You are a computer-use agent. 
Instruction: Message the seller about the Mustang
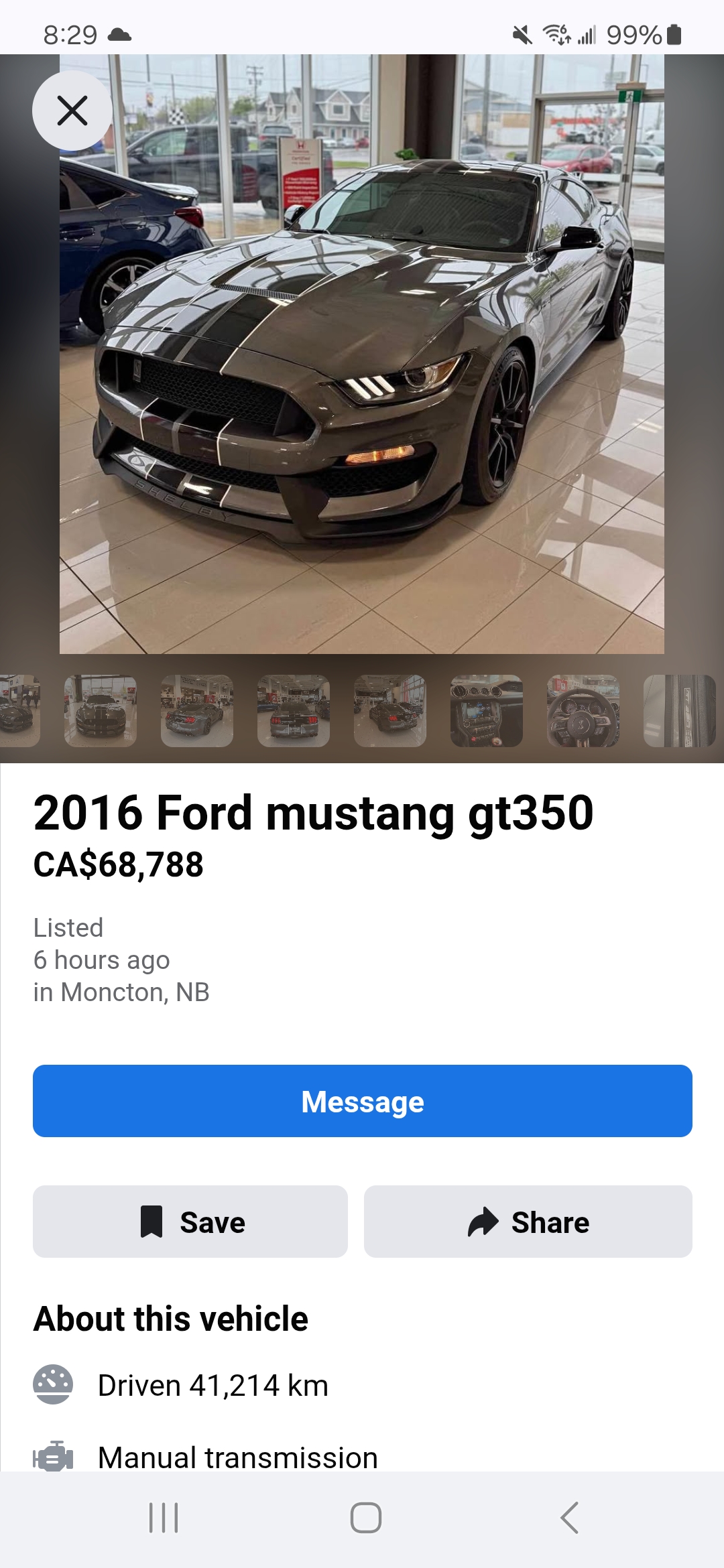362,1101
